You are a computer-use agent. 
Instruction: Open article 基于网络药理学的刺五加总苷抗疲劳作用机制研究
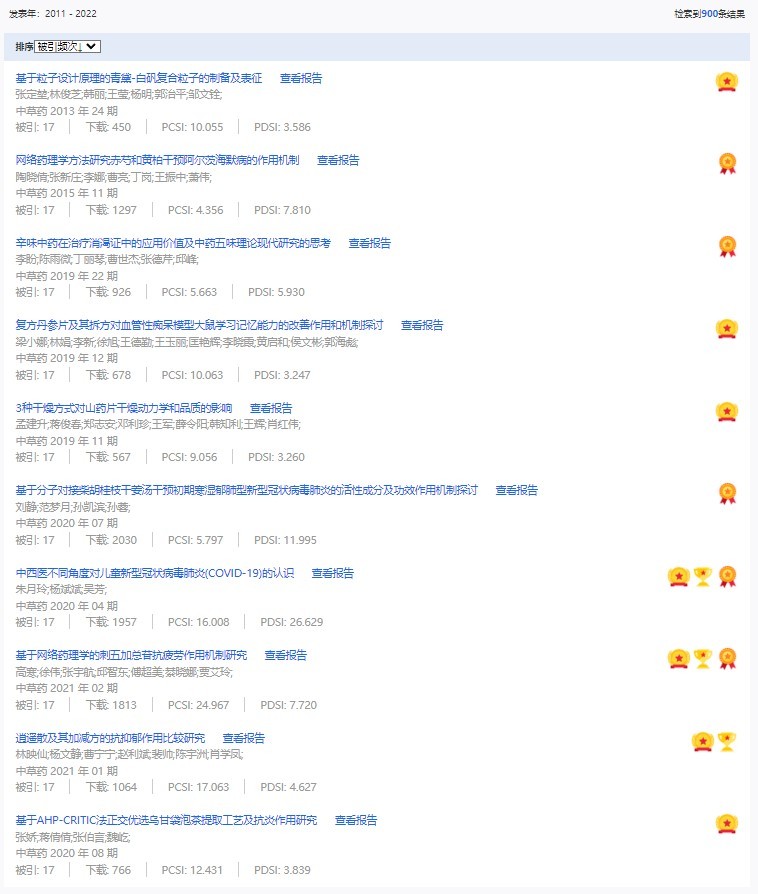coord(131,655)
